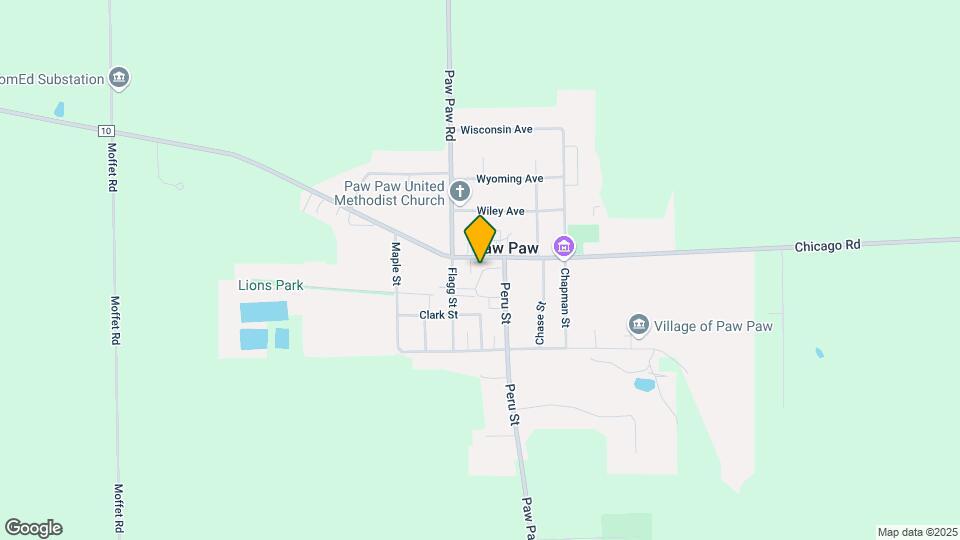Viewport: 960px width, 540px height.
Task: Open the Paw Paw United Methodist Church marker
Action: [460, 190]
